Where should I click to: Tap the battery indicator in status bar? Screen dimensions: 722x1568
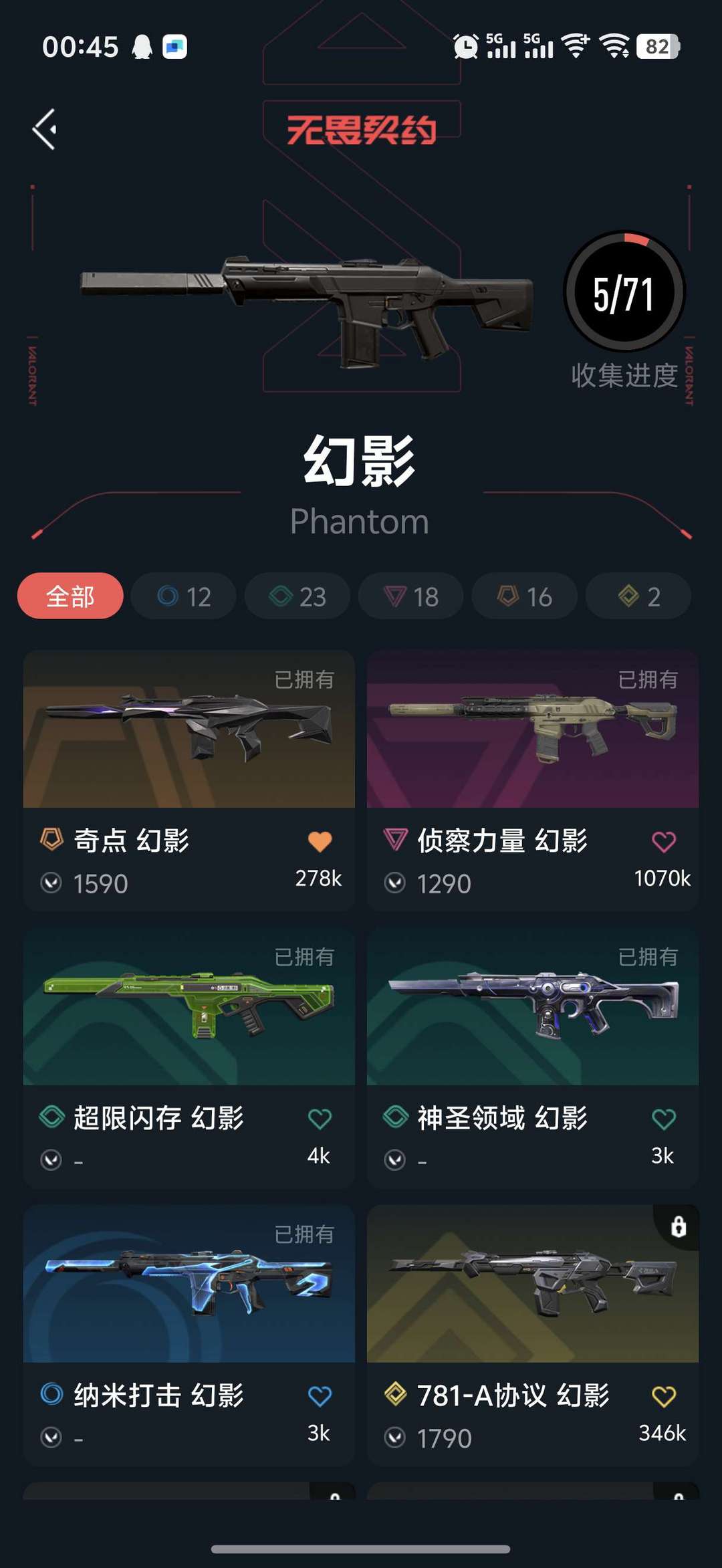pyautogui.click(x=657, y=47)
